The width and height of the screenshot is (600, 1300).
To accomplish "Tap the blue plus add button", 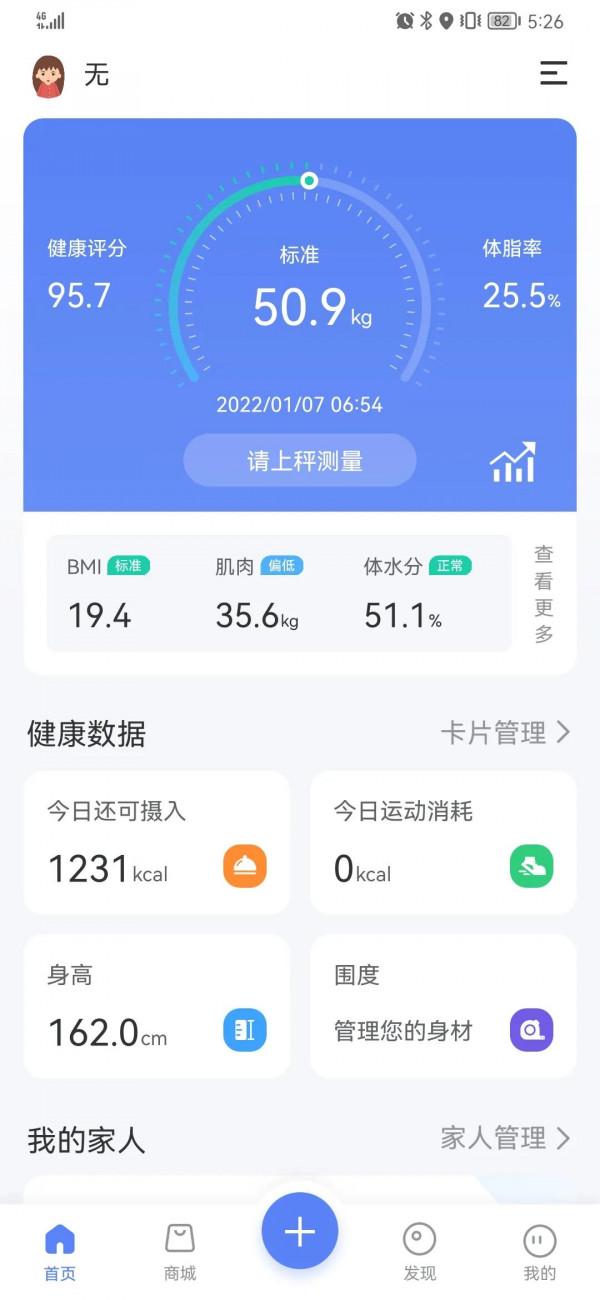I will pos(300,1231).
